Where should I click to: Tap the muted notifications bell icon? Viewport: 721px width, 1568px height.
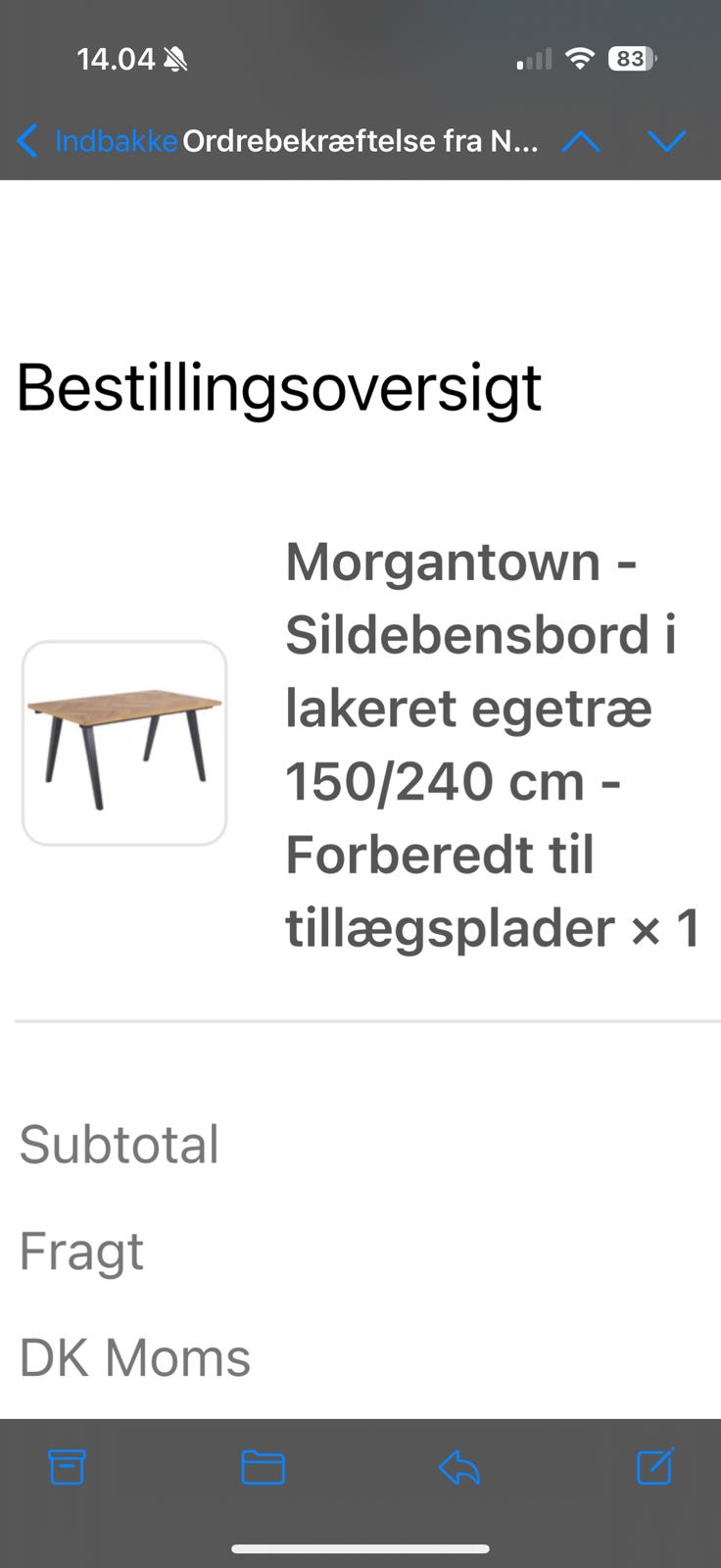pos(178,57)
